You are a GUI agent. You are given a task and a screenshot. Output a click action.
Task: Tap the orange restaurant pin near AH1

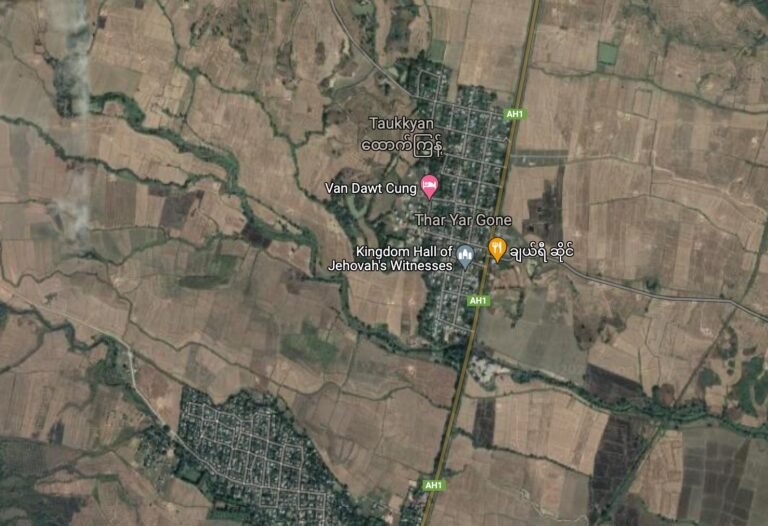point(497,249)
